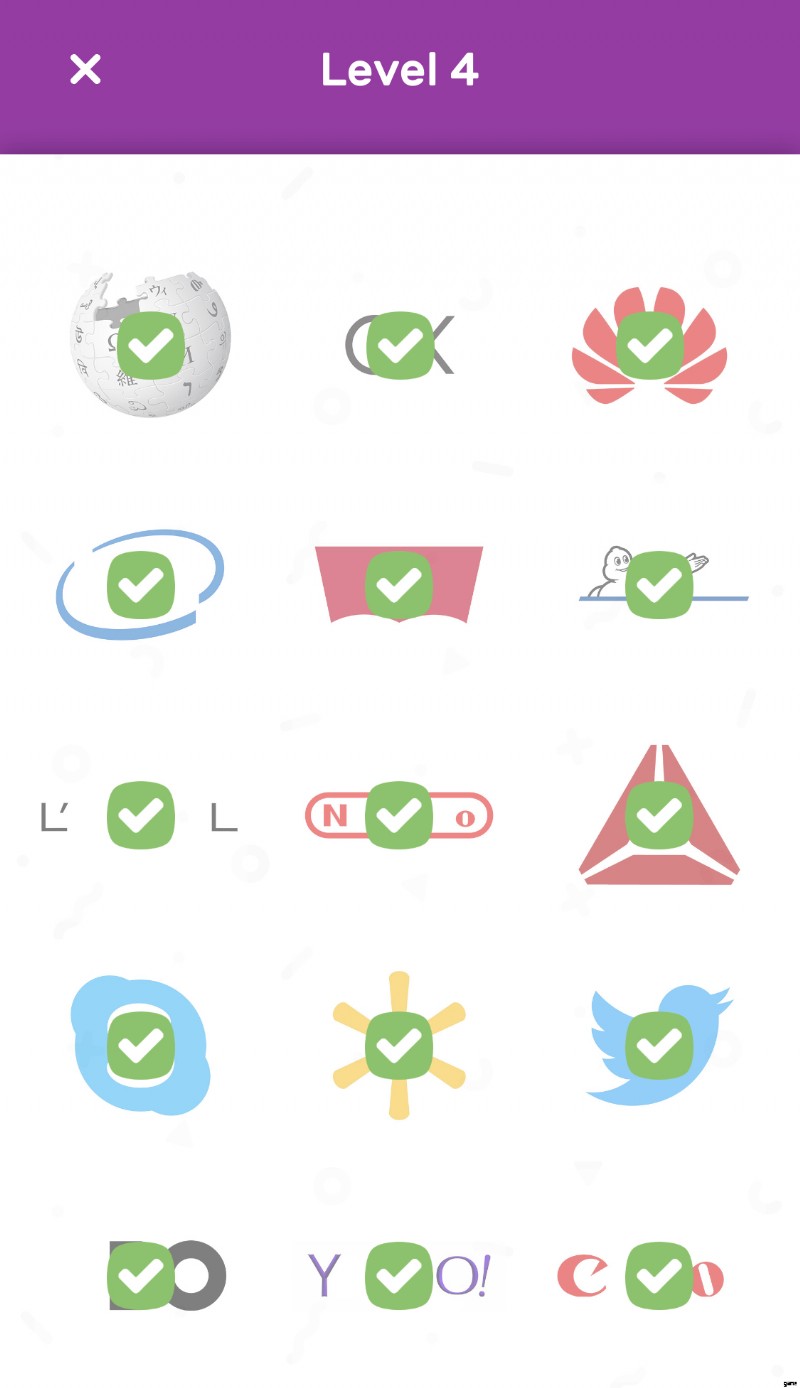Close the Level 4 screen
The height and width of the screenshot is (1388, 800).
pyautogui.click(x=85, y=69)
